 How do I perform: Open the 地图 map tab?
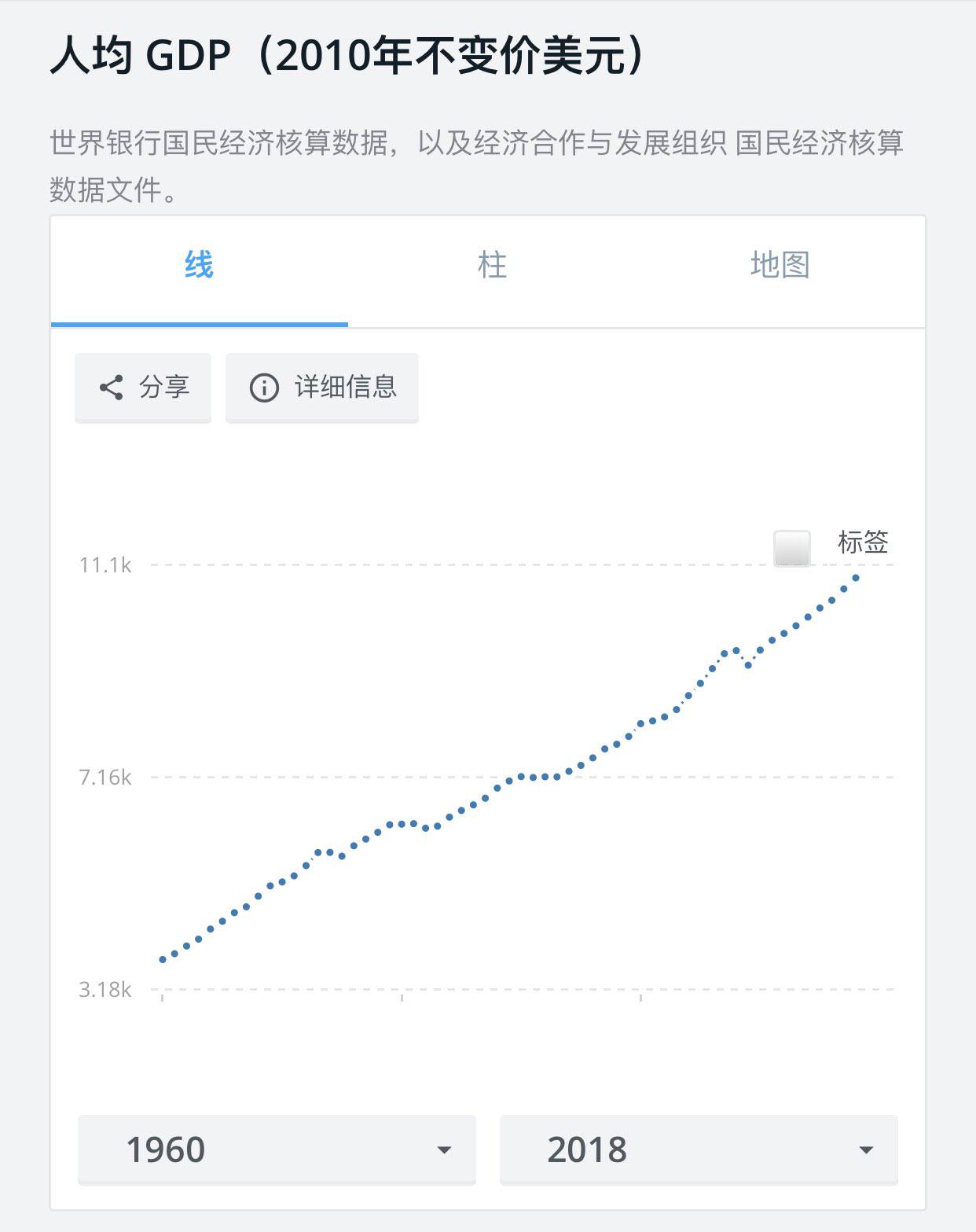pyautogui.click(x=780, y=266)
